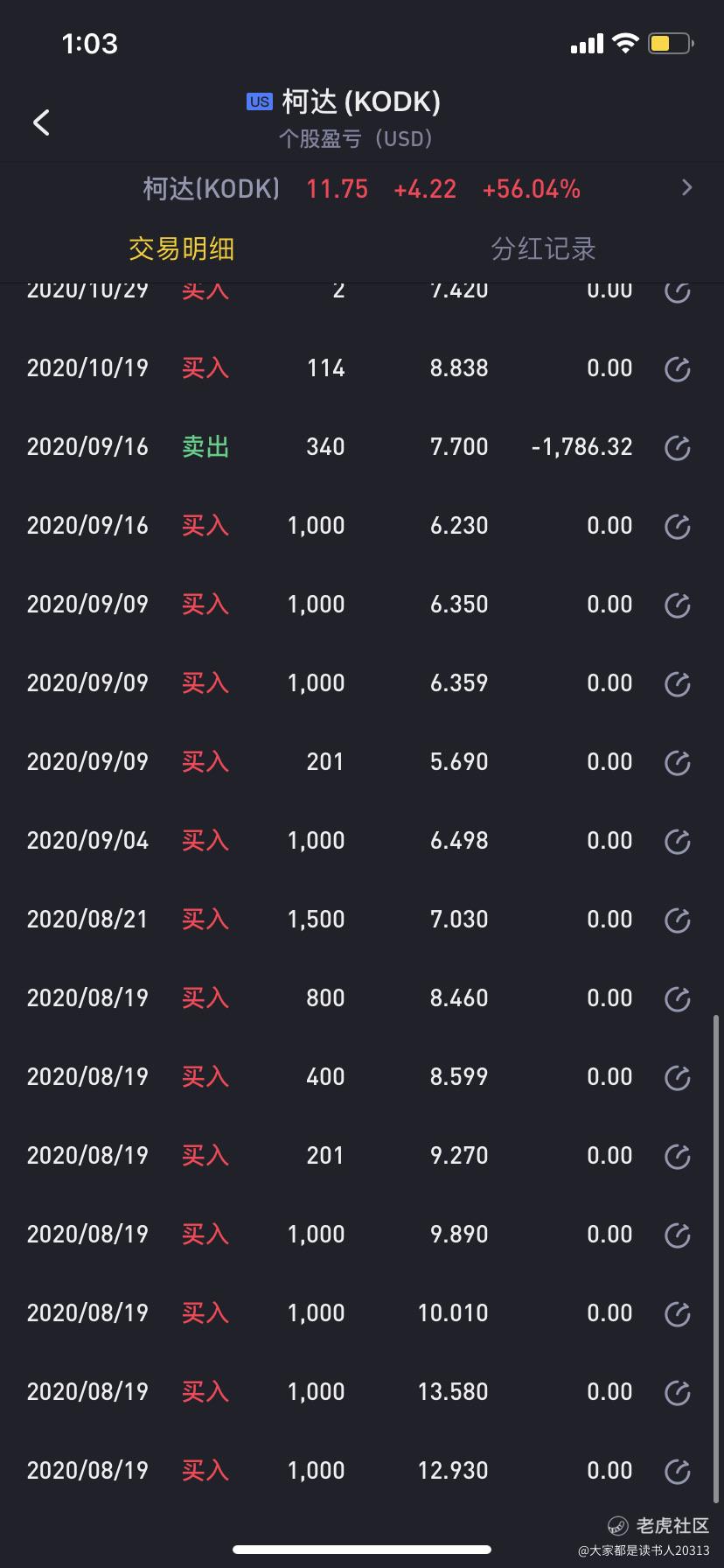Image resolution: width=724 pixels, height=1568 pixels.
Task: Share the buy trade priced 6.350
Action: click(x=678, y=605)
